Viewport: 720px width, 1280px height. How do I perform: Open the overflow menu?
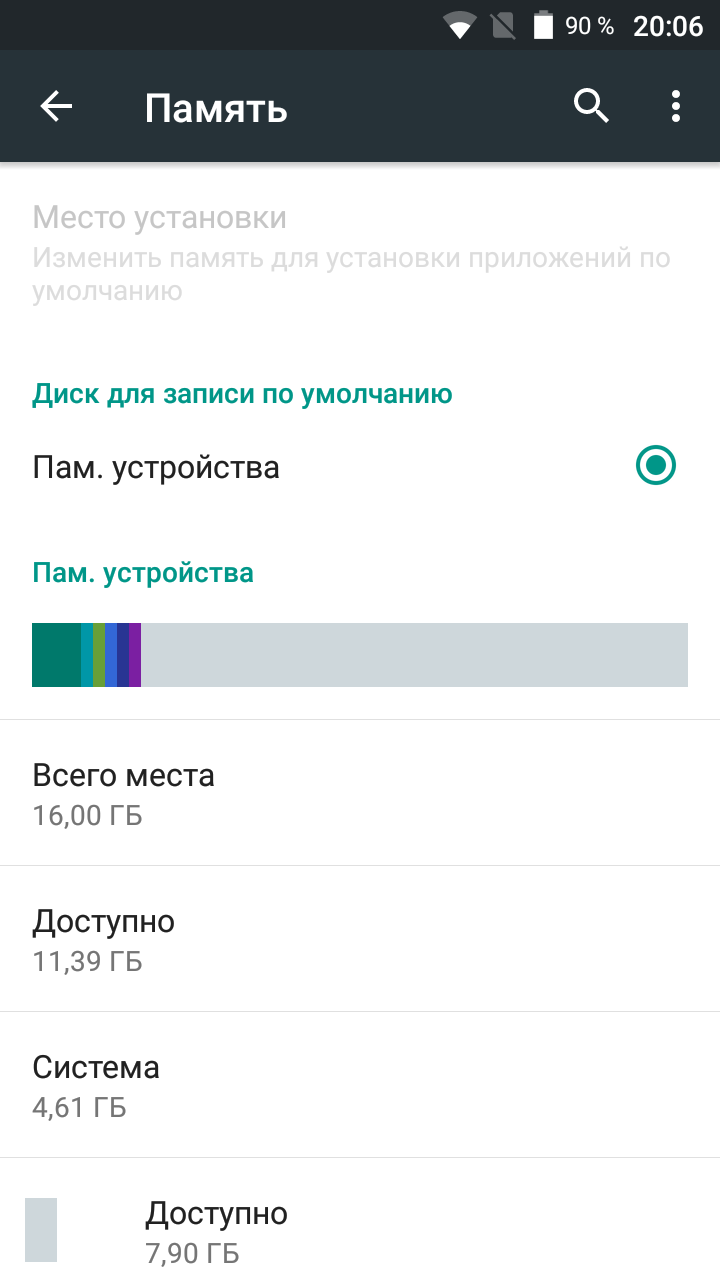click(676, 106)
